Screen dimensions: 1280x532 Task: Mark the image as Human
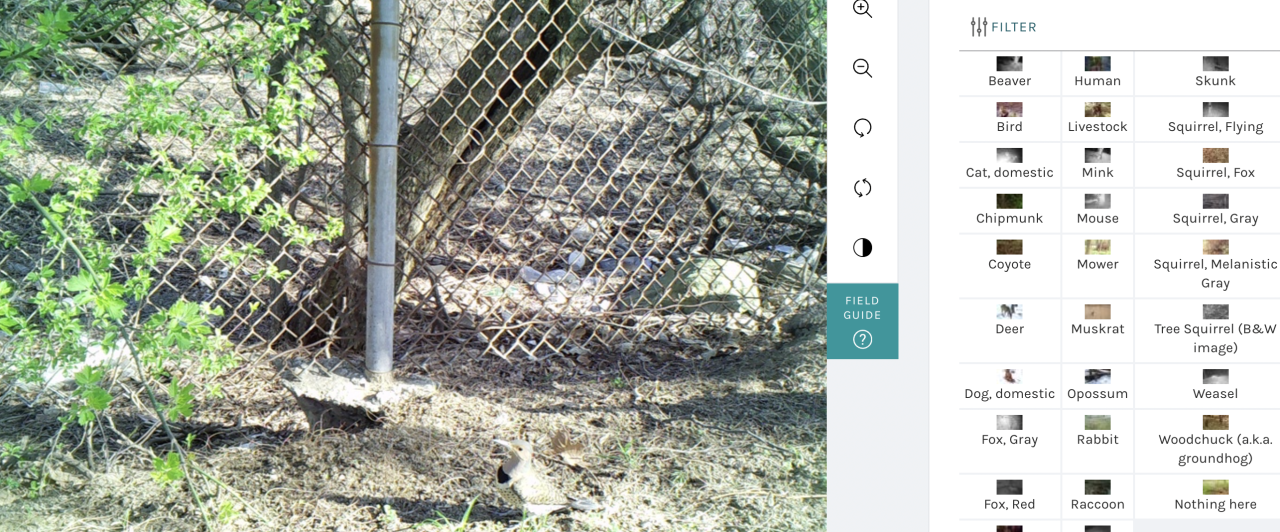coord(1097,72)
